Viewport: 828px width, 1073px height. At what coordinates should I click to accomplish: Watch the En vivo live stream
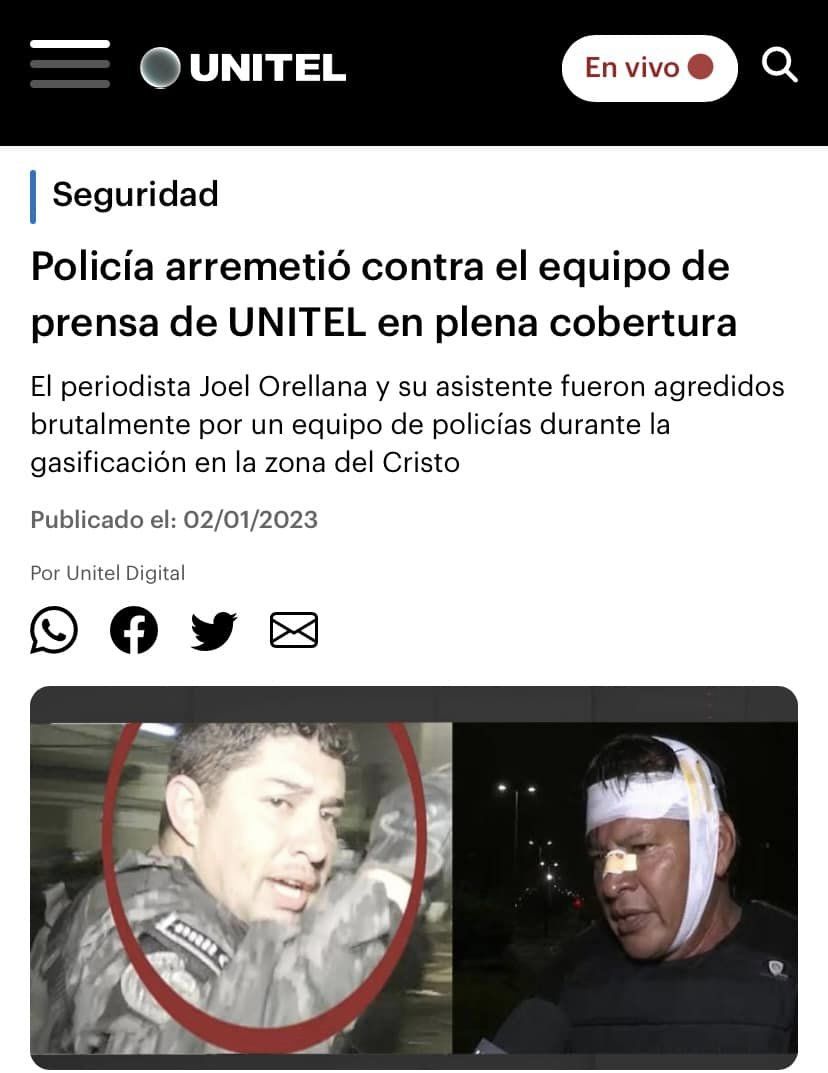[649, 68]
